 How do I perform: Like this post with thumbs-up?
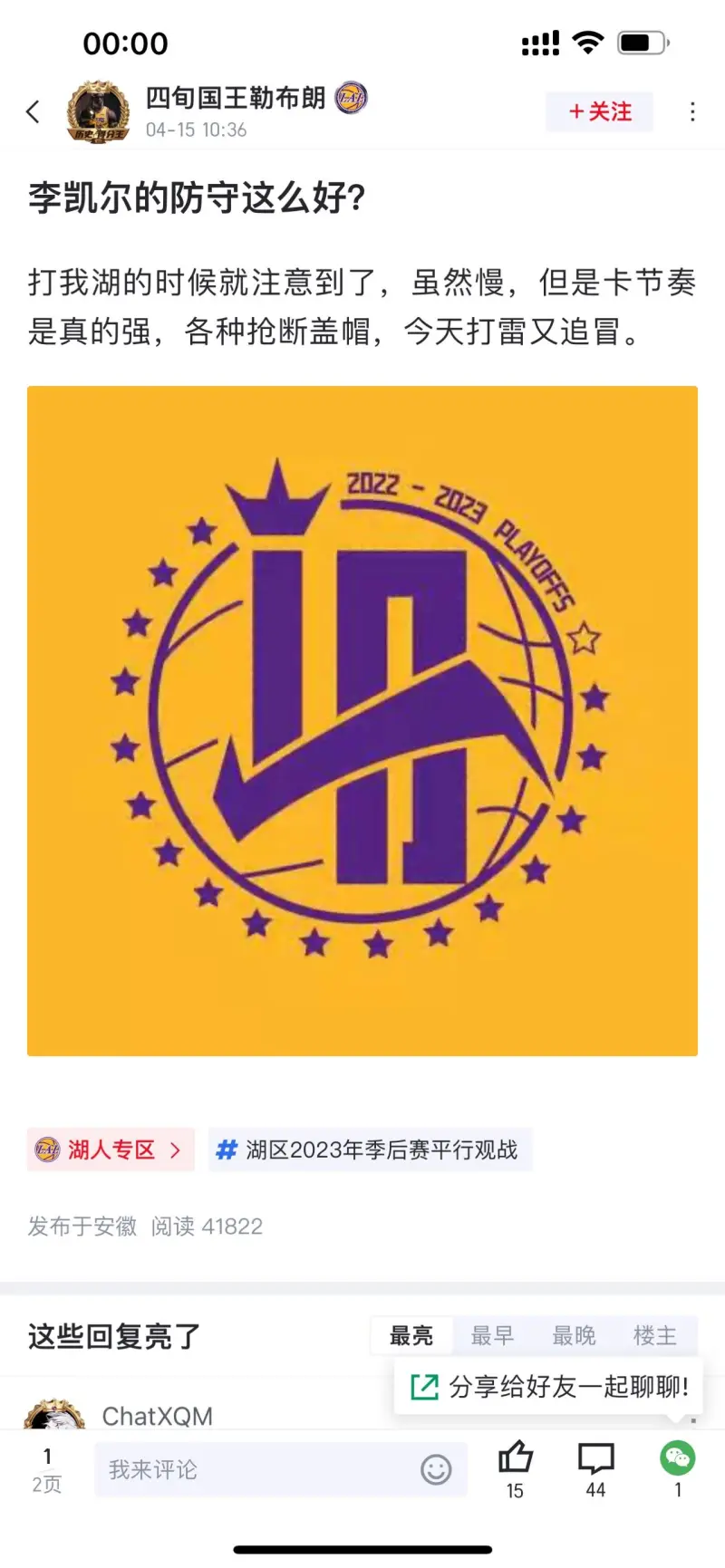tap(515, 1467)
